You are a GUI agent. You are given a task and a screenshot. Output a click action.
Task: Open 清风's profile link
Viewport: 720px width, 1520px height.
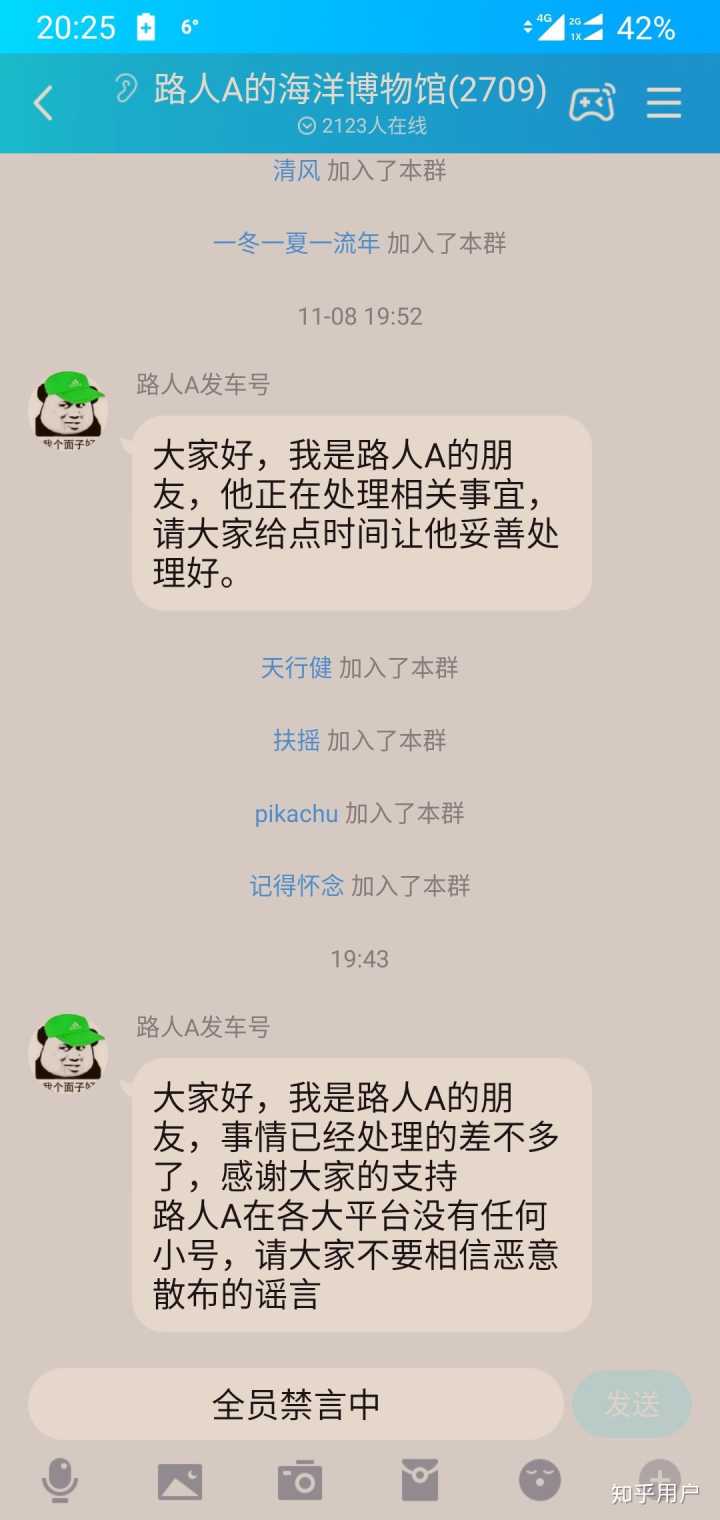pyautogui.click(x=297, y=171)
